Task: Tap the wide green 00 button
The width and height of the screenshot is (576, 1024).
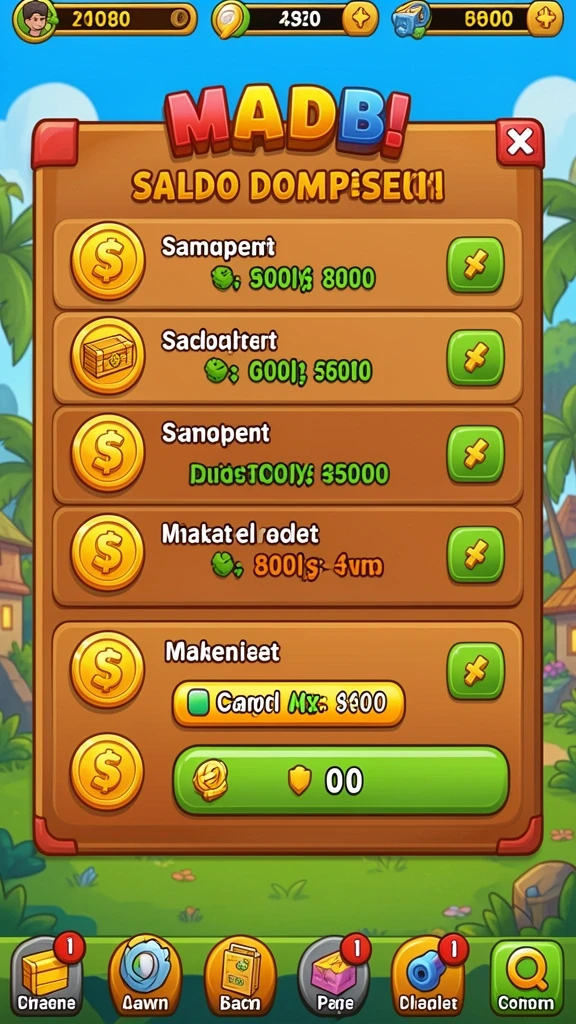Action: pos(340,780)
